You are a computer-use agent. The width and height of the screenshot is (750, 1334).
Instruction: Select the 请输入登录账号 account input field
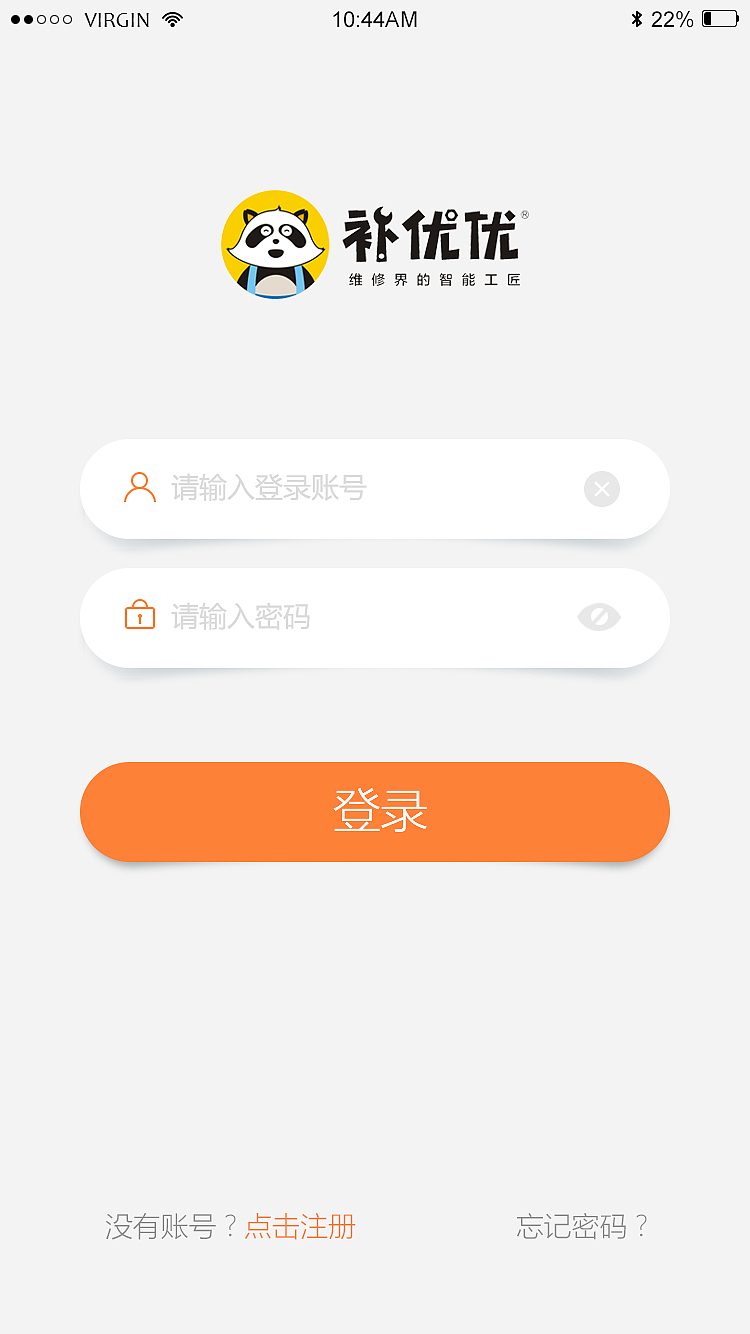(300, 489)
